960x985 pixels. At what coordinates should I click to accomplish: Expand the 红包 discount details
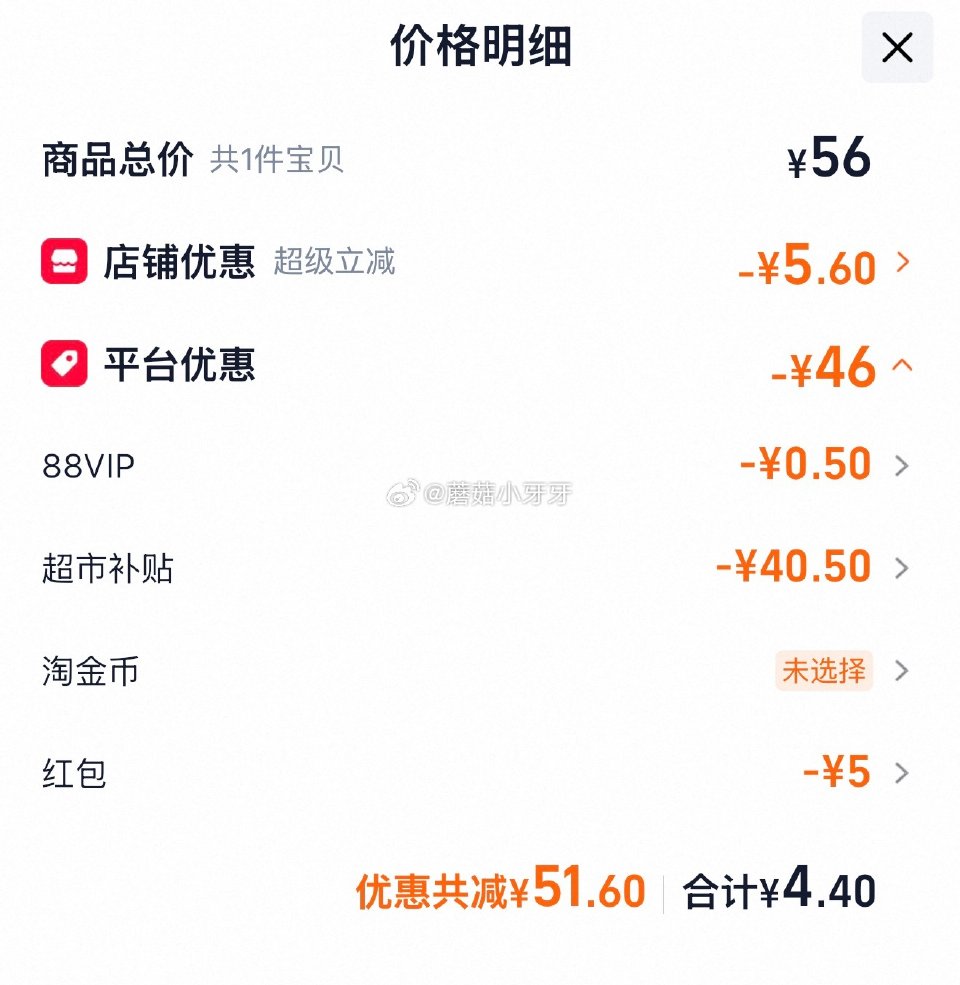tap(903, 773)
